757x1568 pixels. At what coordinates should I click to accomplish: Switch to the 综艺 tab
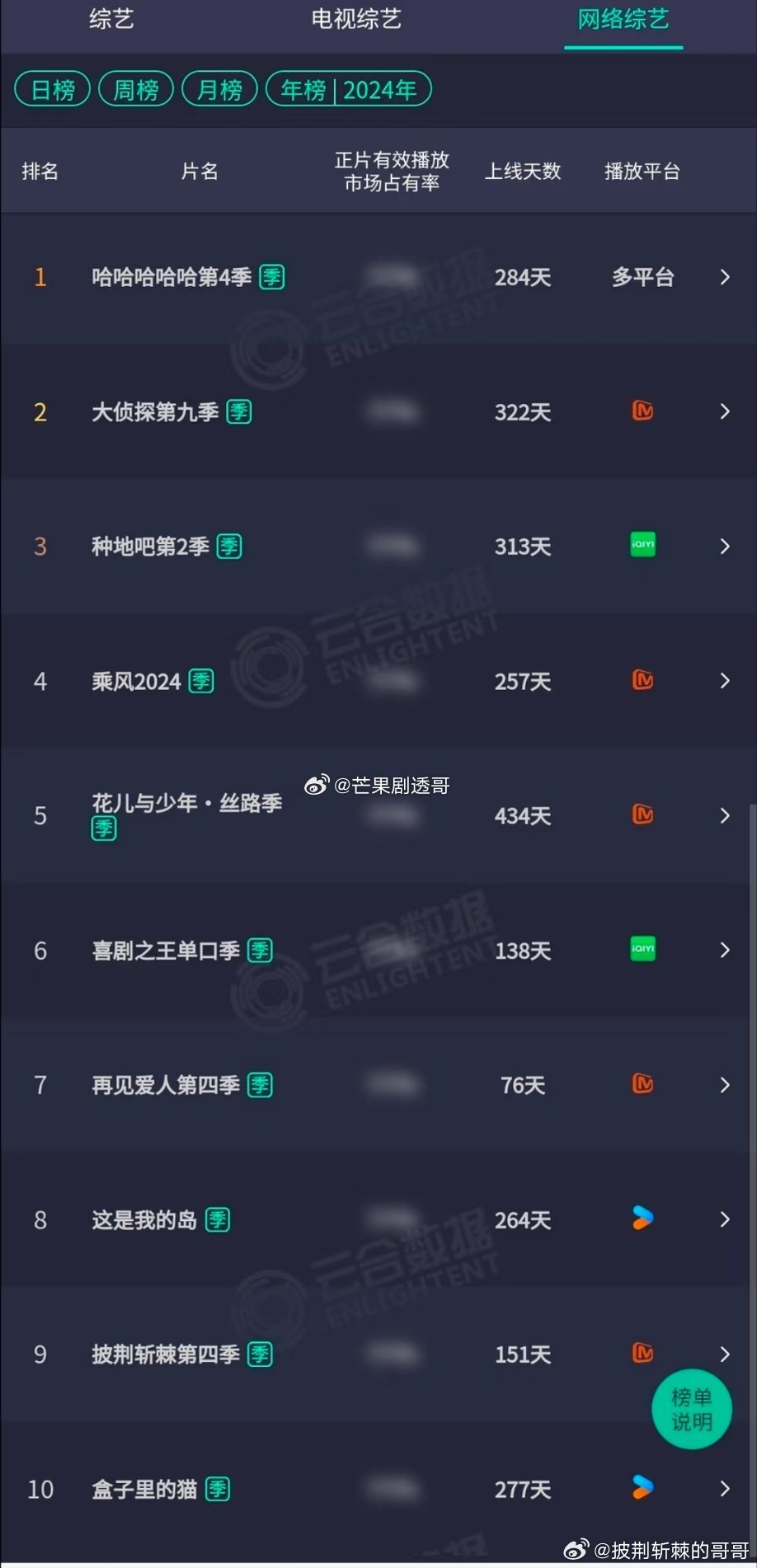pyautogui.click(x=111, y=19)
